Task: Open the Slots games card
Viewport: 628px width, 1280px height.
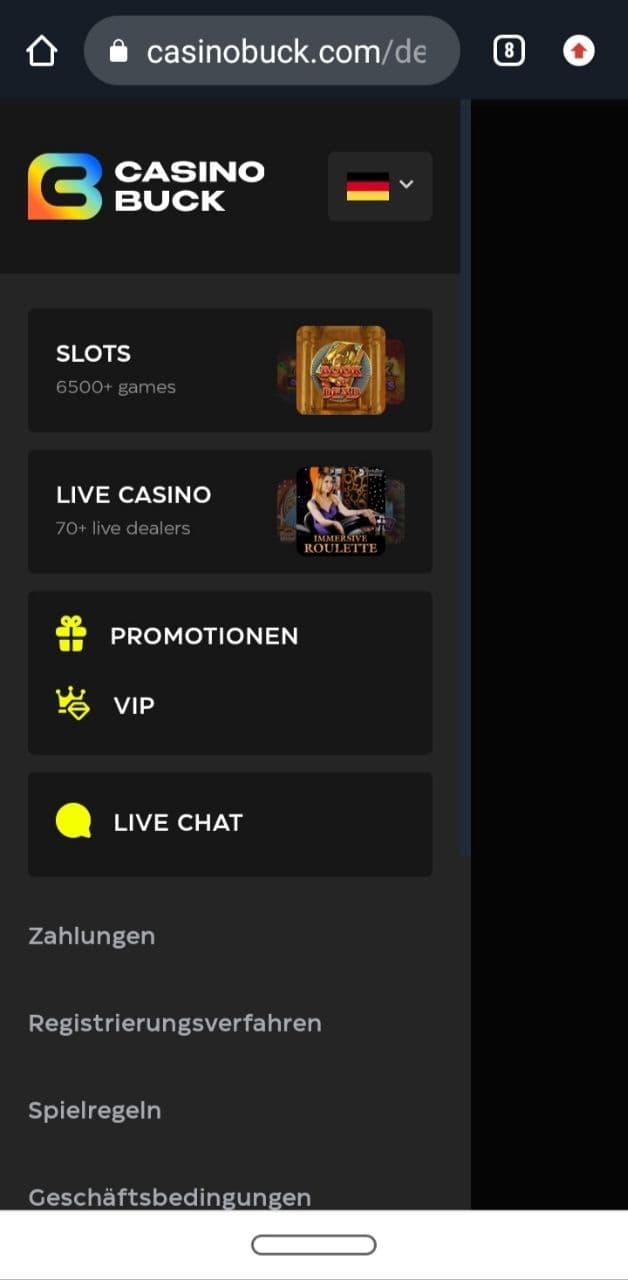Action: 230,370
